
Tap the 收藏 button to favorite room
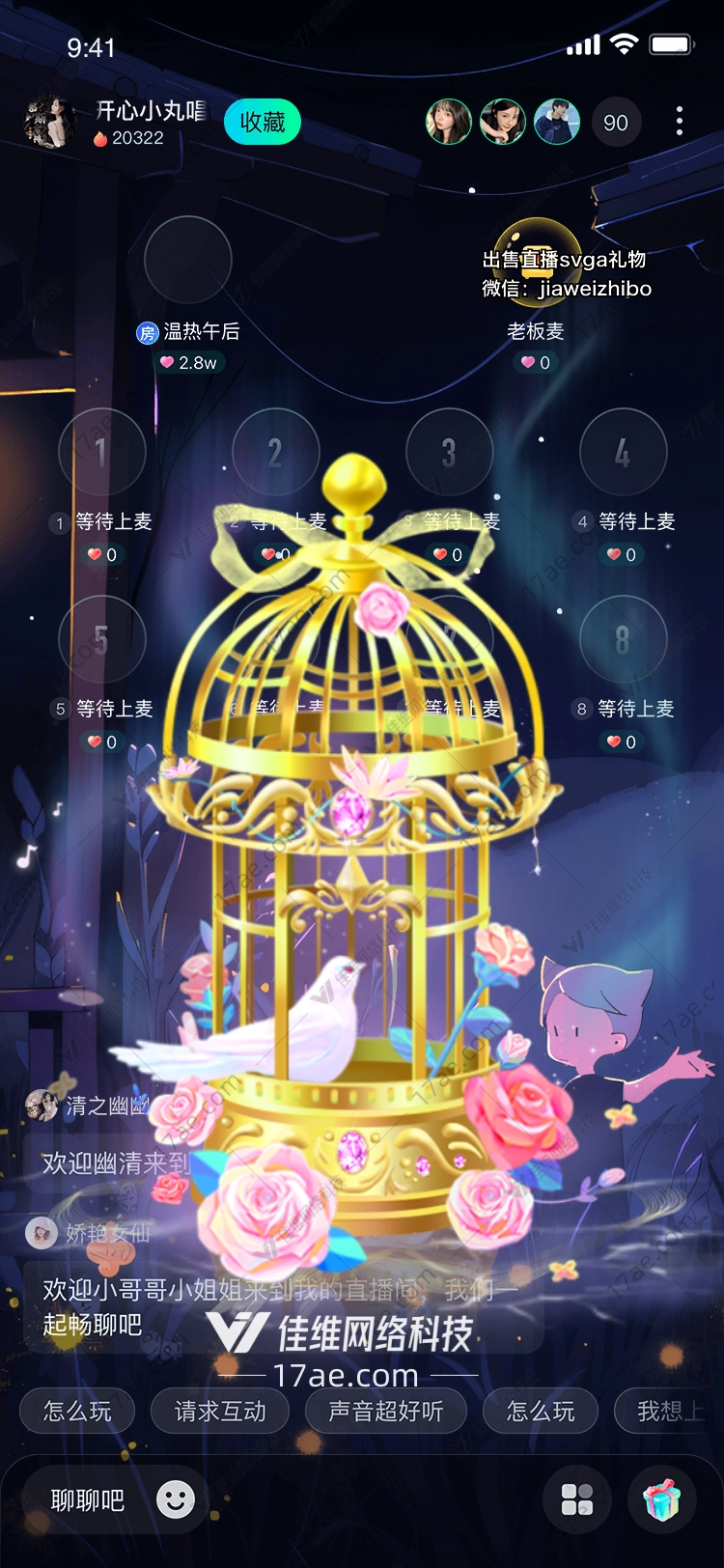[262, 123]
